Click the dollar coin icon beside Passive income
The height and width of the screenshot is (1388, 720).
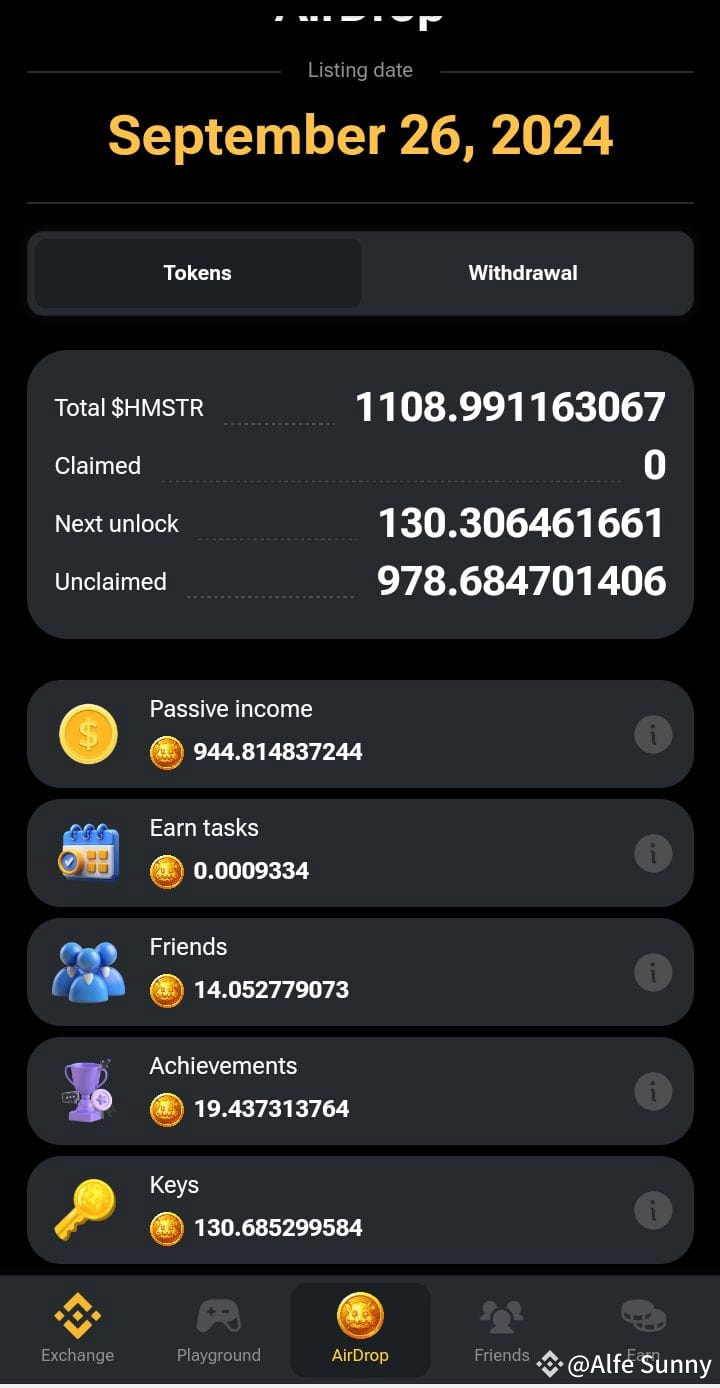click(88, 733)
